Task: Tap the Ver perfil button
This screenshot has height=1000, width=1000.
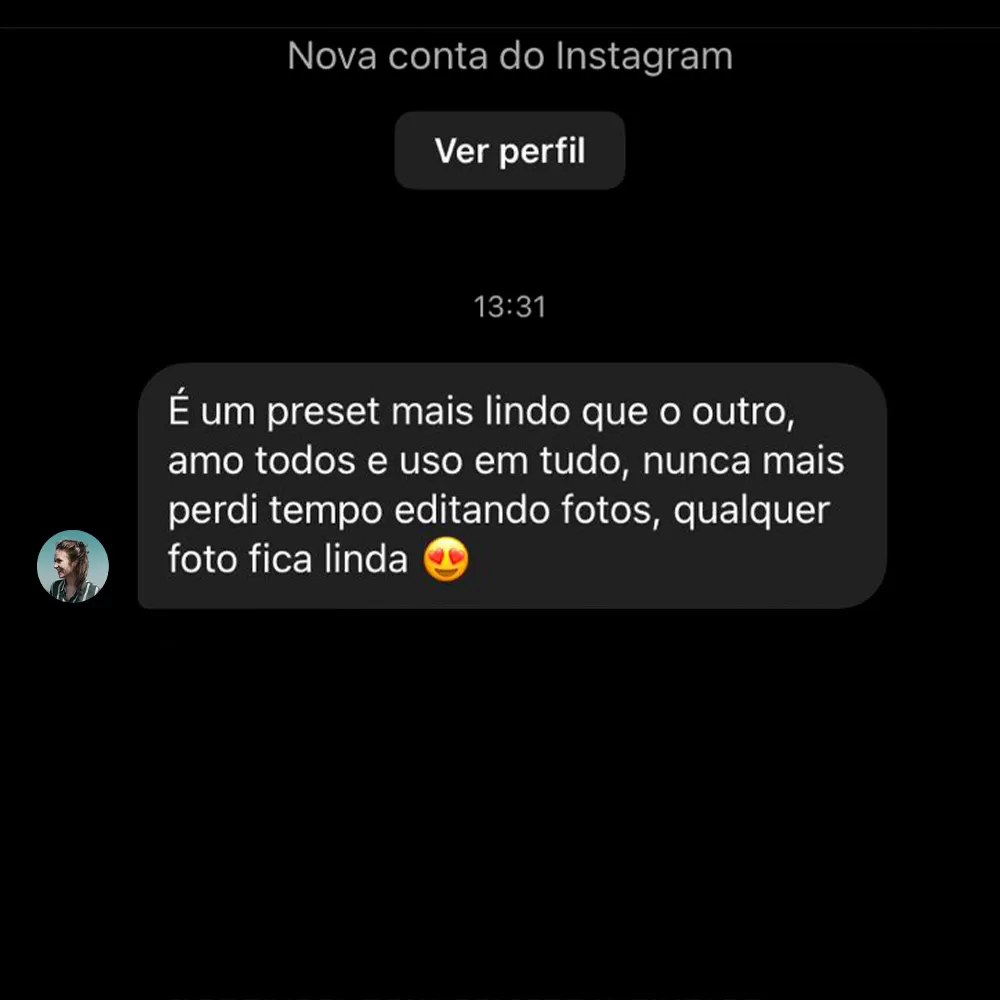Action: coord(510,151)
